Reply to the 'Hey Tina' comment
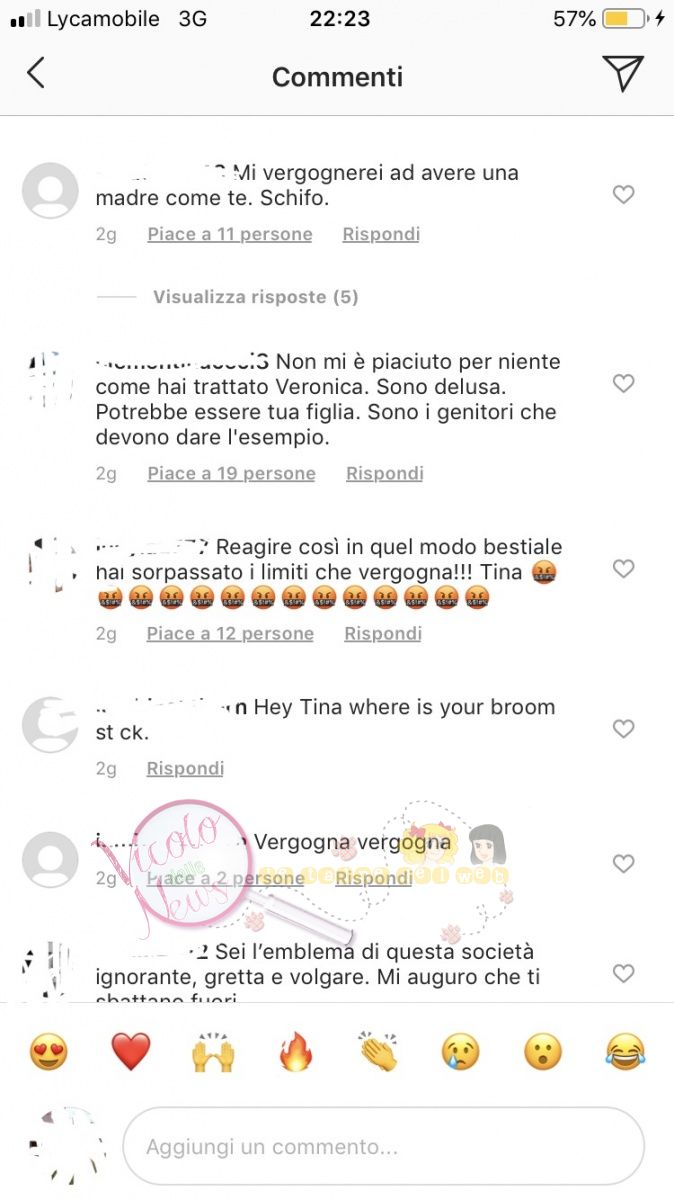Screen dimensions: 674x1200 click(185, 768)
